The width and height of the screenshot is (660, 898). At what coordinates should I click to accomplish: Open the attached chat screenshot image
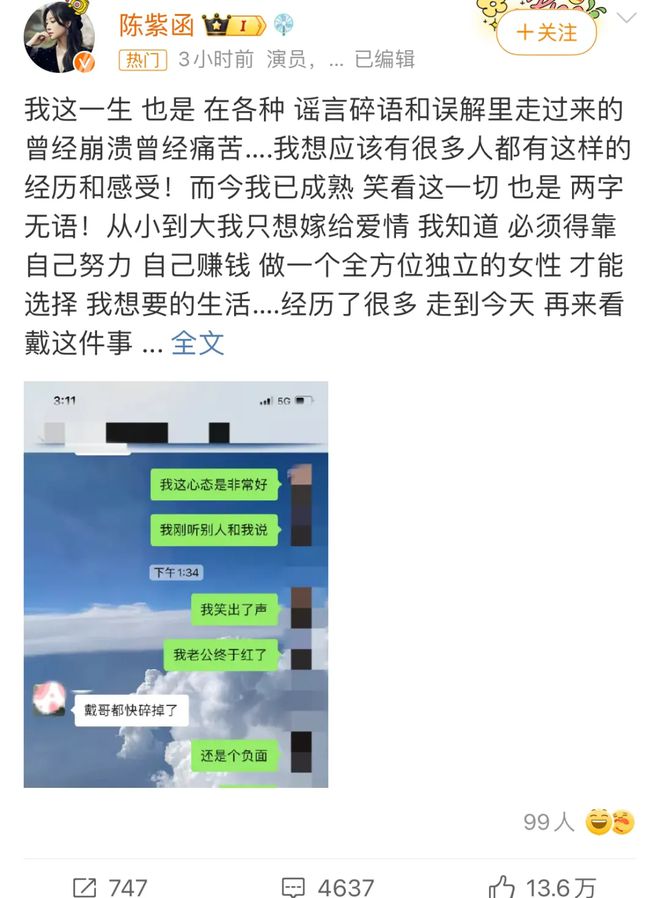tap(176, 583)
